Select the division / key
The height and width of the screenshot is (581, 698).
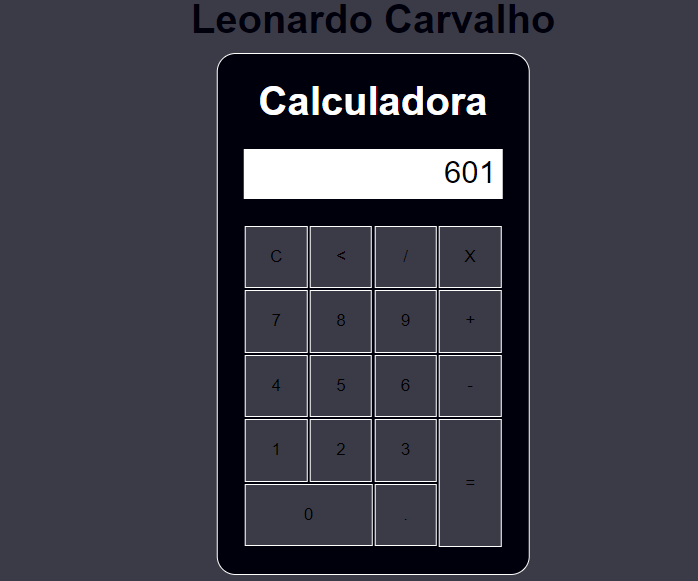pos(405,257)
